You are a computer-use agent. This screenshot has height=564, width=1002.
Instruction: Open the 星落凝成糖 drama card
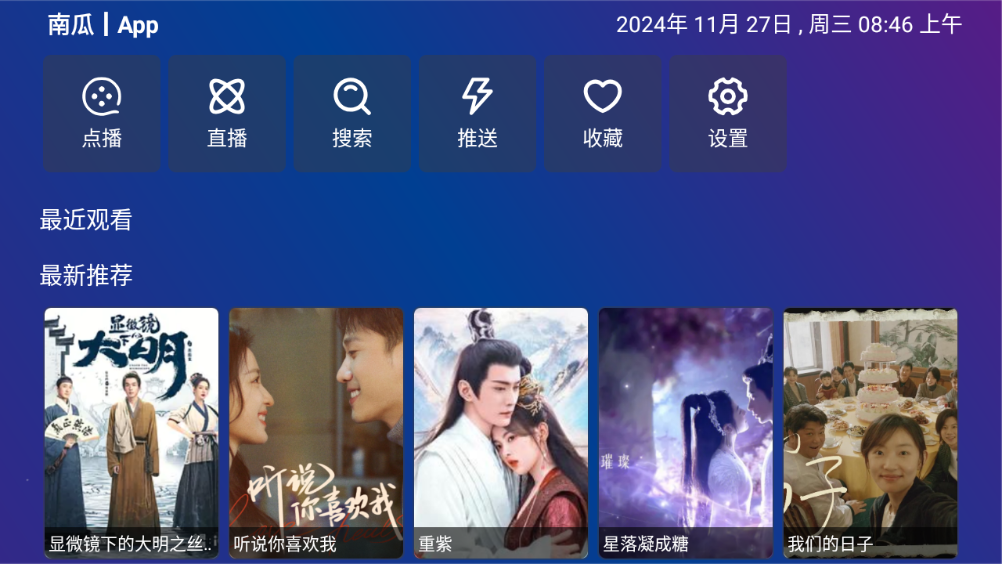click(x=686, y=432)
